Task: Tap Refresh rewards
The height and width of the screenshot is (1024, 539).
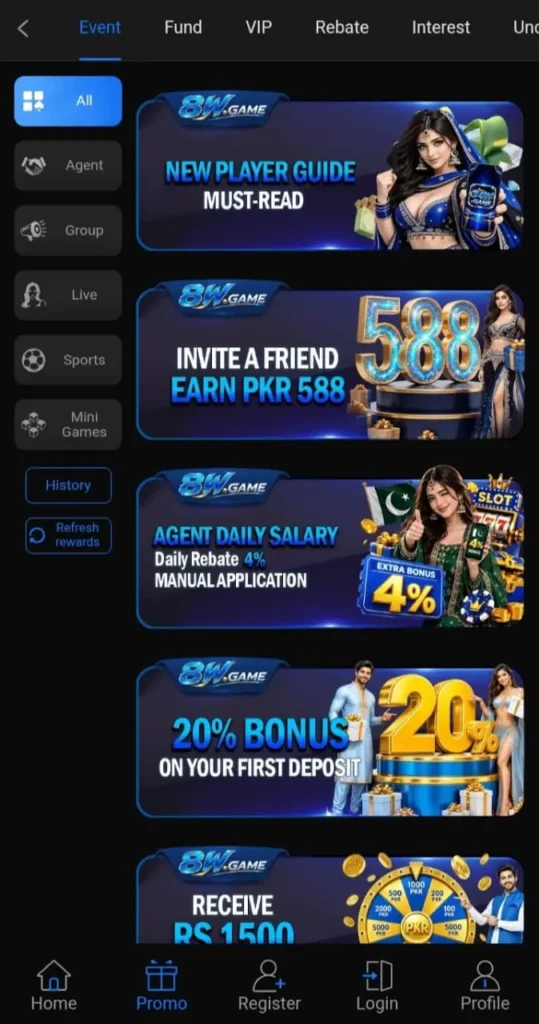Action: click(x=68, y=535)
